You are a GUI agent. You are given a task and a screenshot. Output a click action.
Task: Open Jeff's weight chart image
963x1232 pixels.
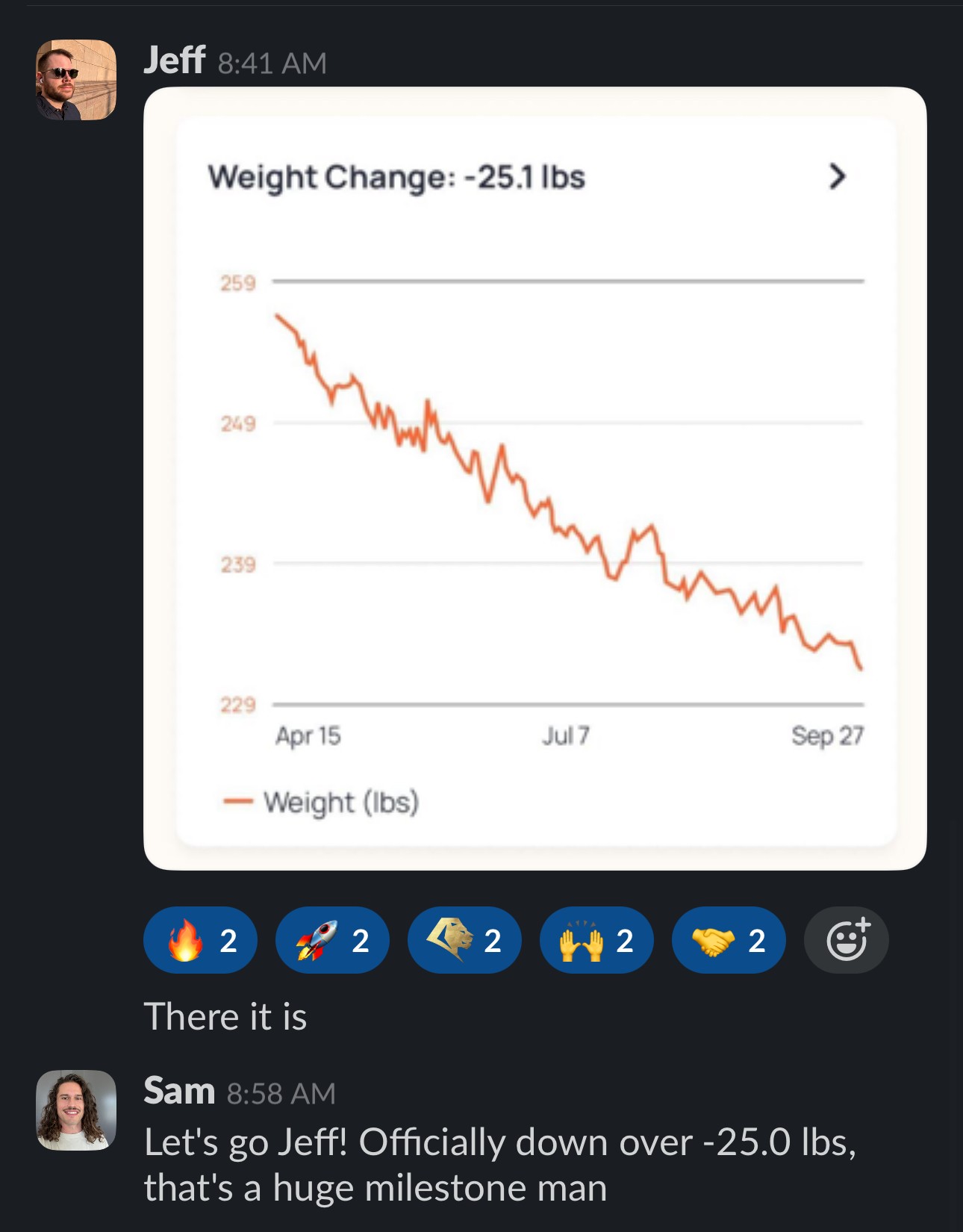tap(535, 478)
